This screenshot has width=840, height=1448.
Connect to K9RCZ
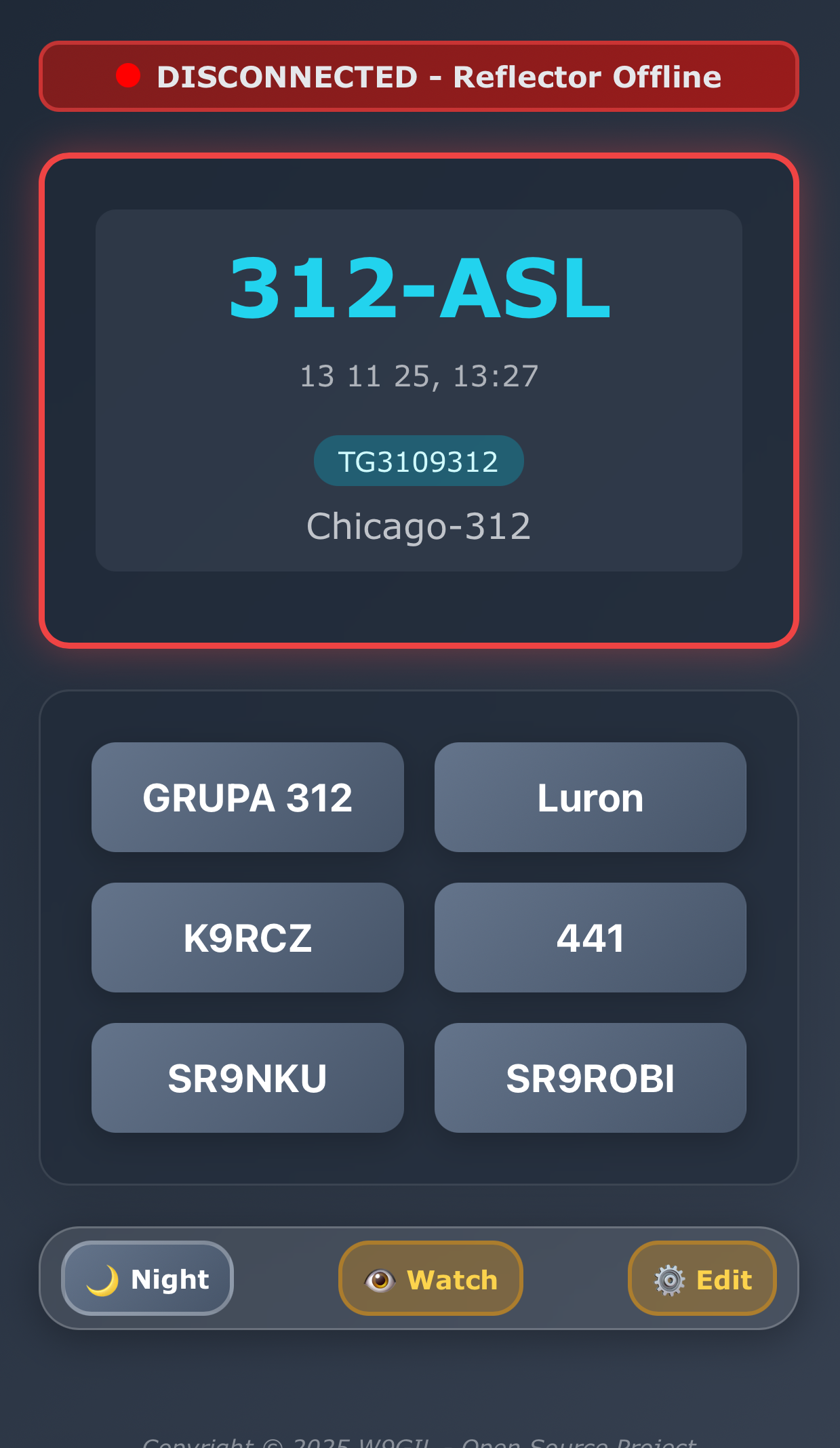(247, 938)
